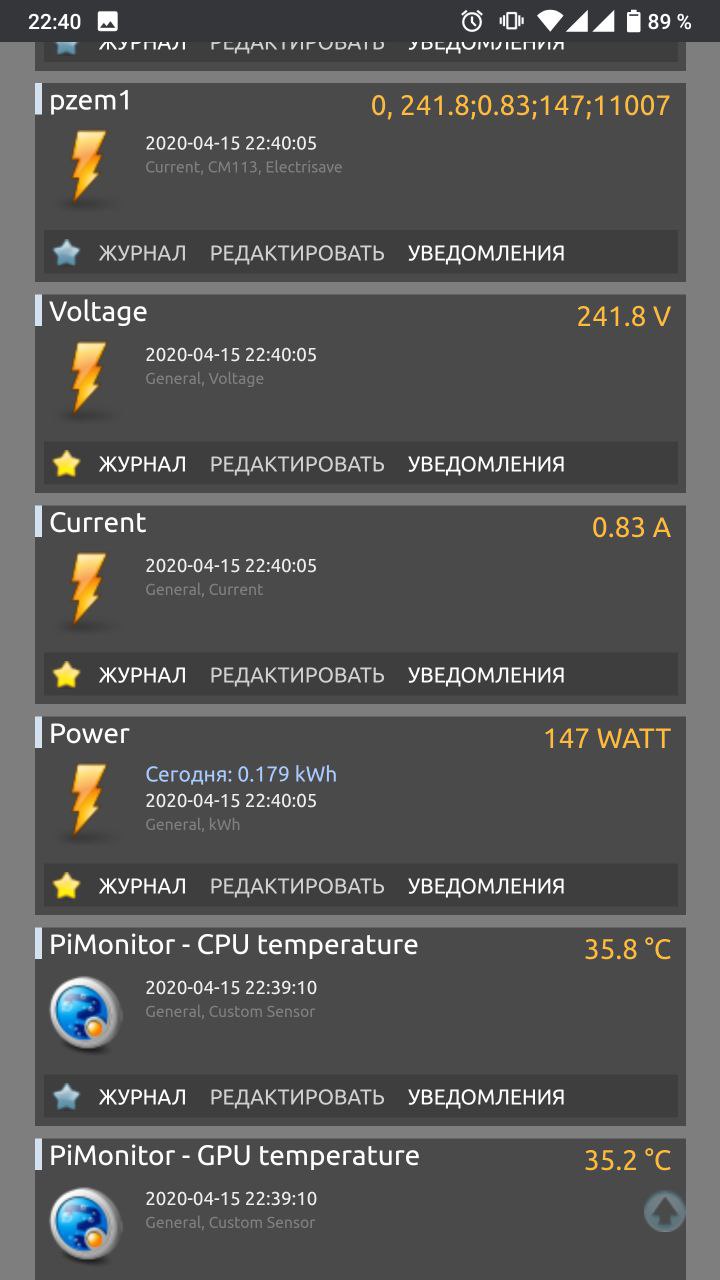Toggle the favorite star on pzem1
The width and height of the screenshot is (720, 1280).
(x=66, y=253)
